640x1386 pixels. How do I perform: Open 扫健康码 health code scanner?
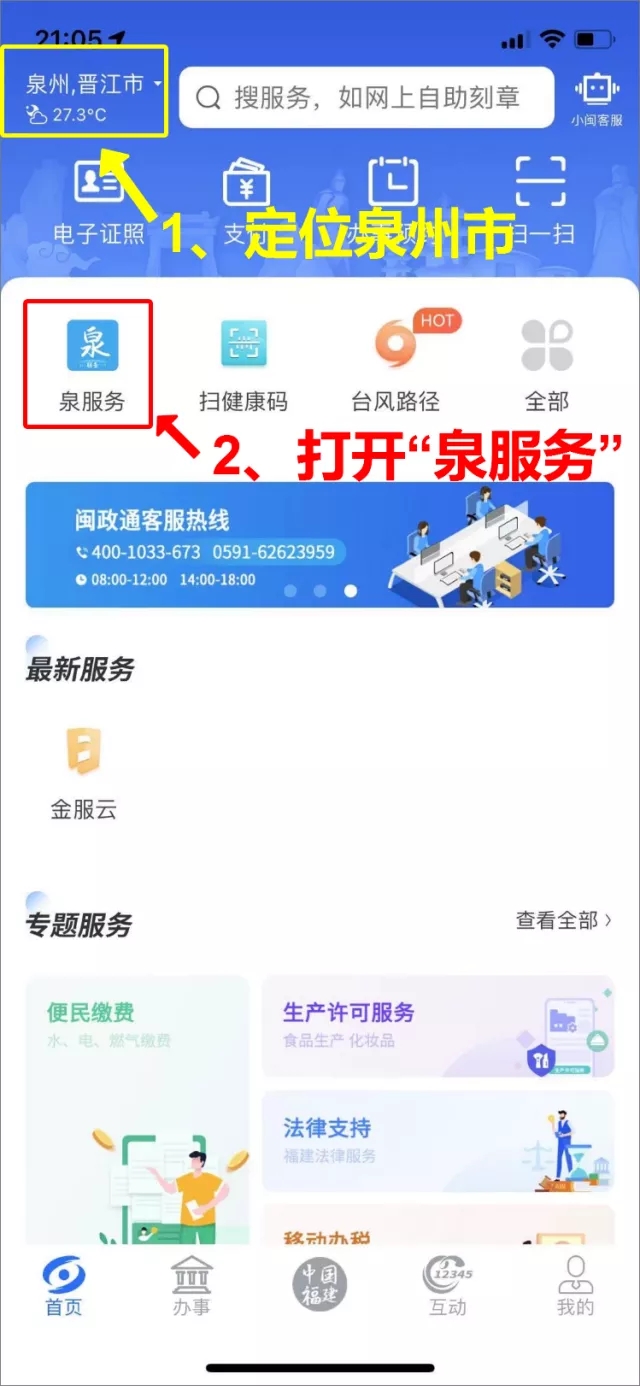(x=243, y=365)
